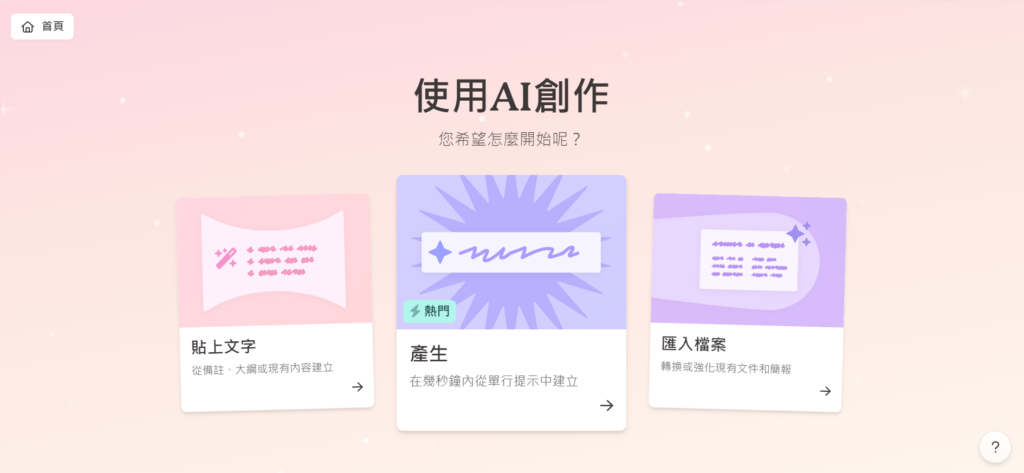Go back to 首頁 home
This screenshot has height=473, width=1024.
coord(42,27)
